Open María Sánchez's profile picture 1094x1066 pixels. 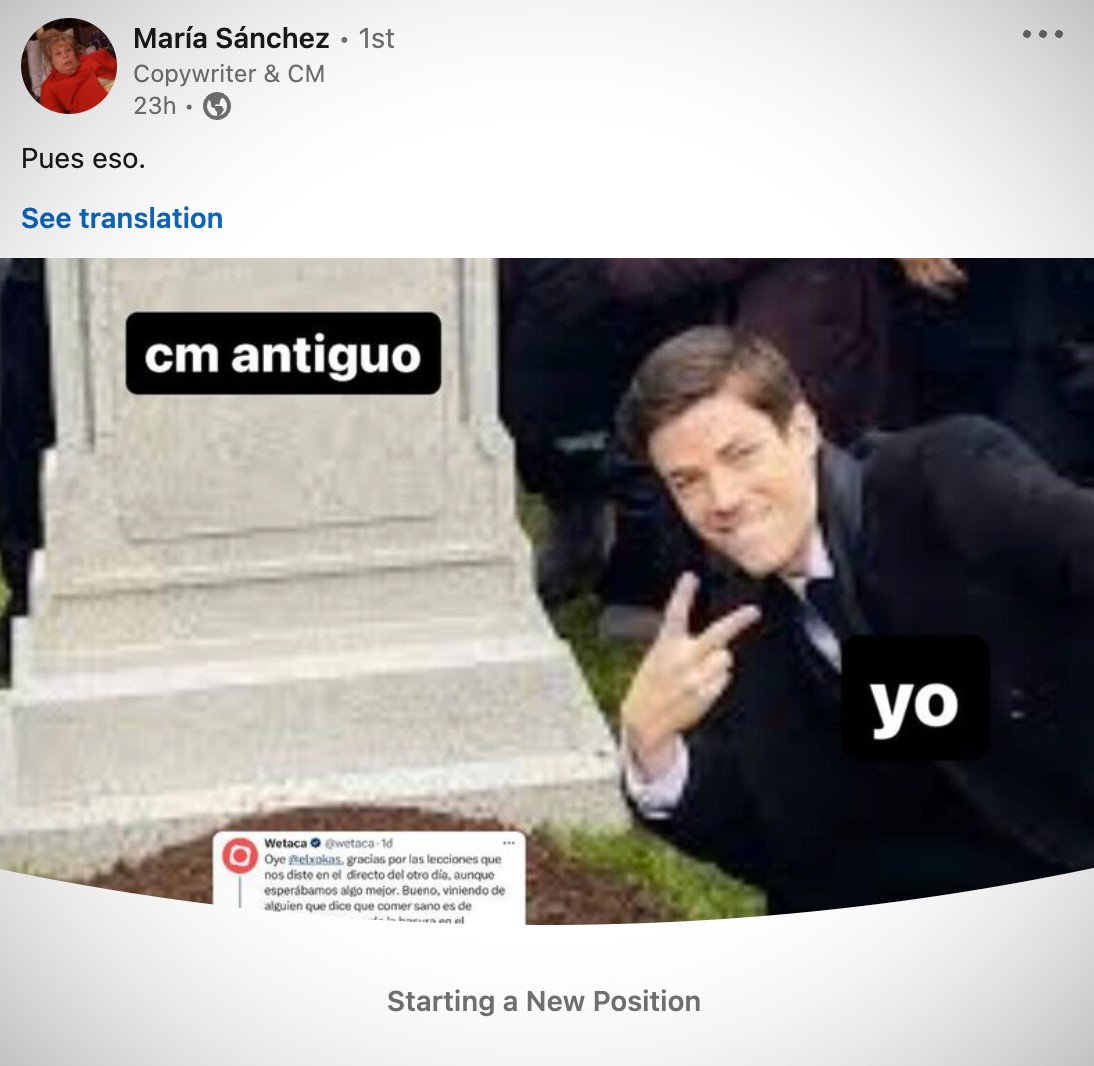click(x=69, y=66)
